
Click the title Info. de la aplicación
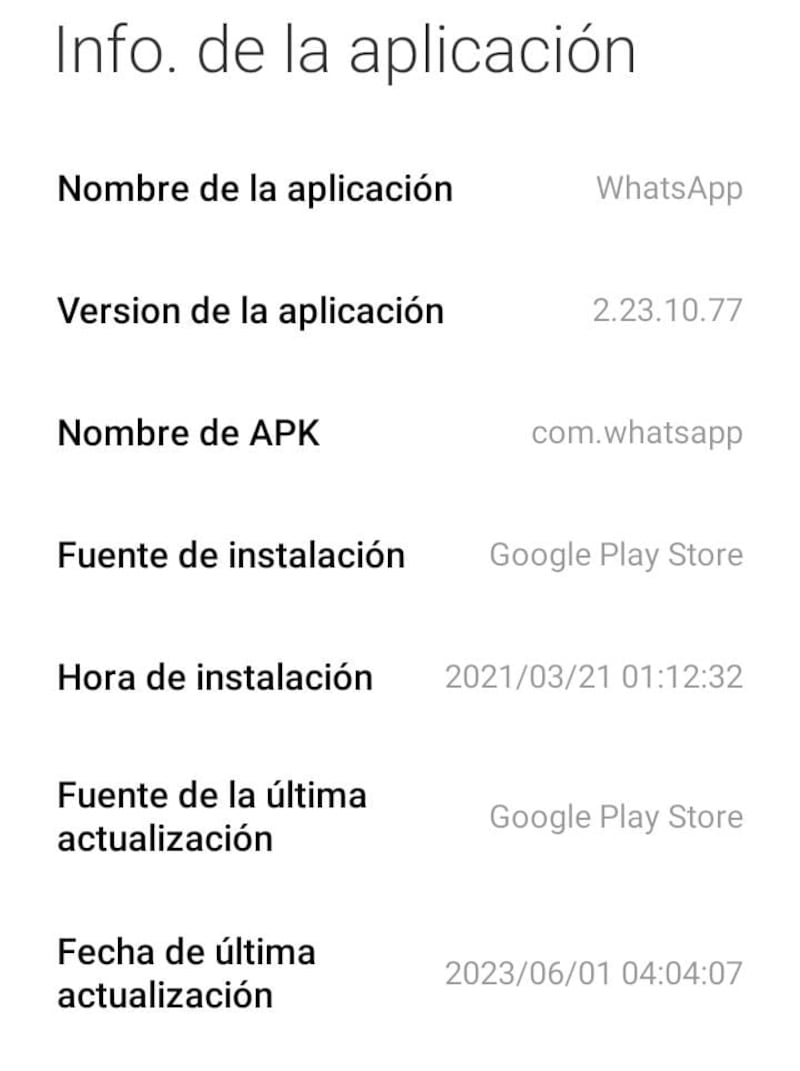click(x=345, y=49)
